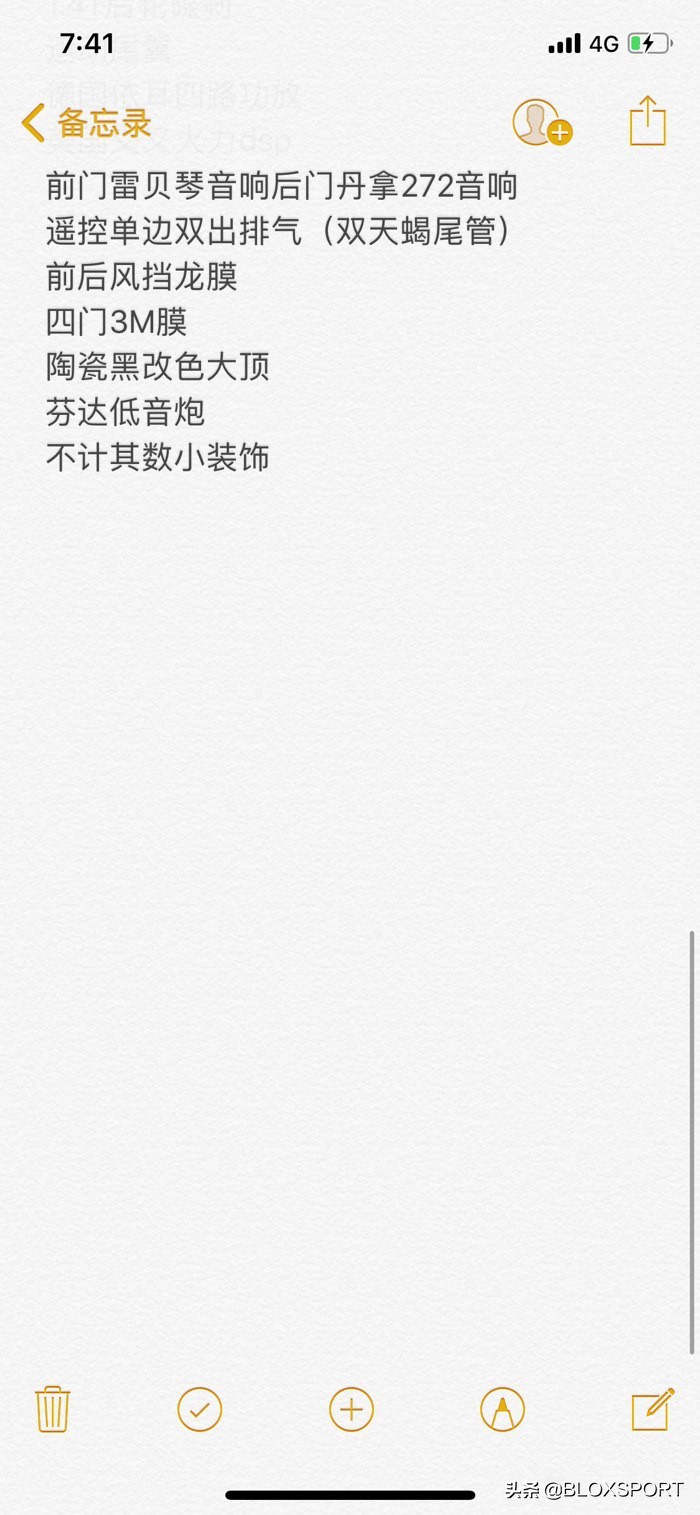
Task: Go back to the 备忘录 list
Action: pyautogui.click(x=86, y=123)
